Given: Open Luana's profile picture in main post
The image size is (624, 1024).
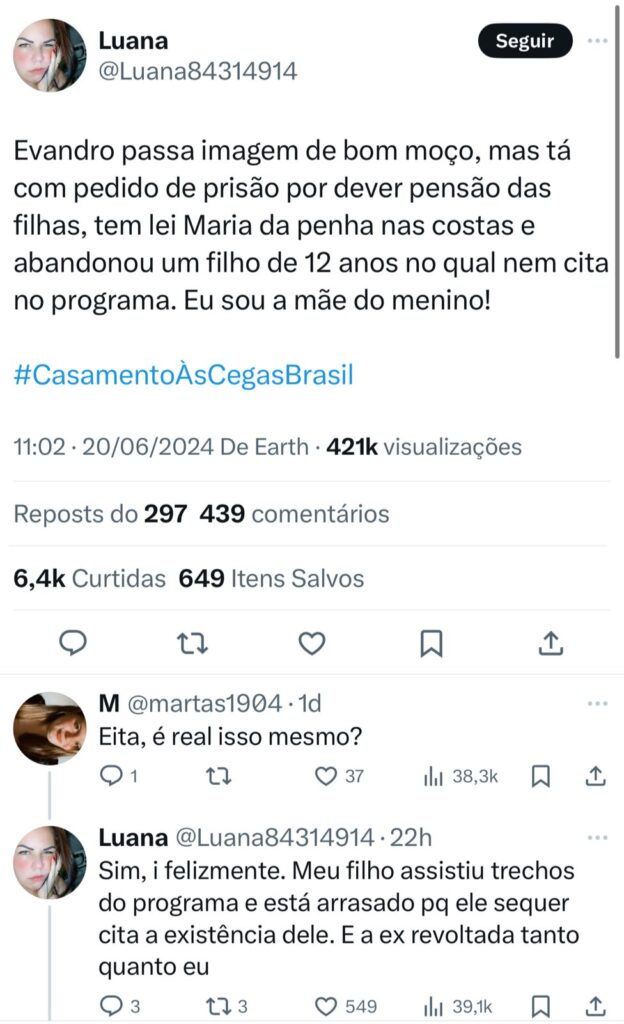Looking at the screenshot, I should tap(49, 55).
